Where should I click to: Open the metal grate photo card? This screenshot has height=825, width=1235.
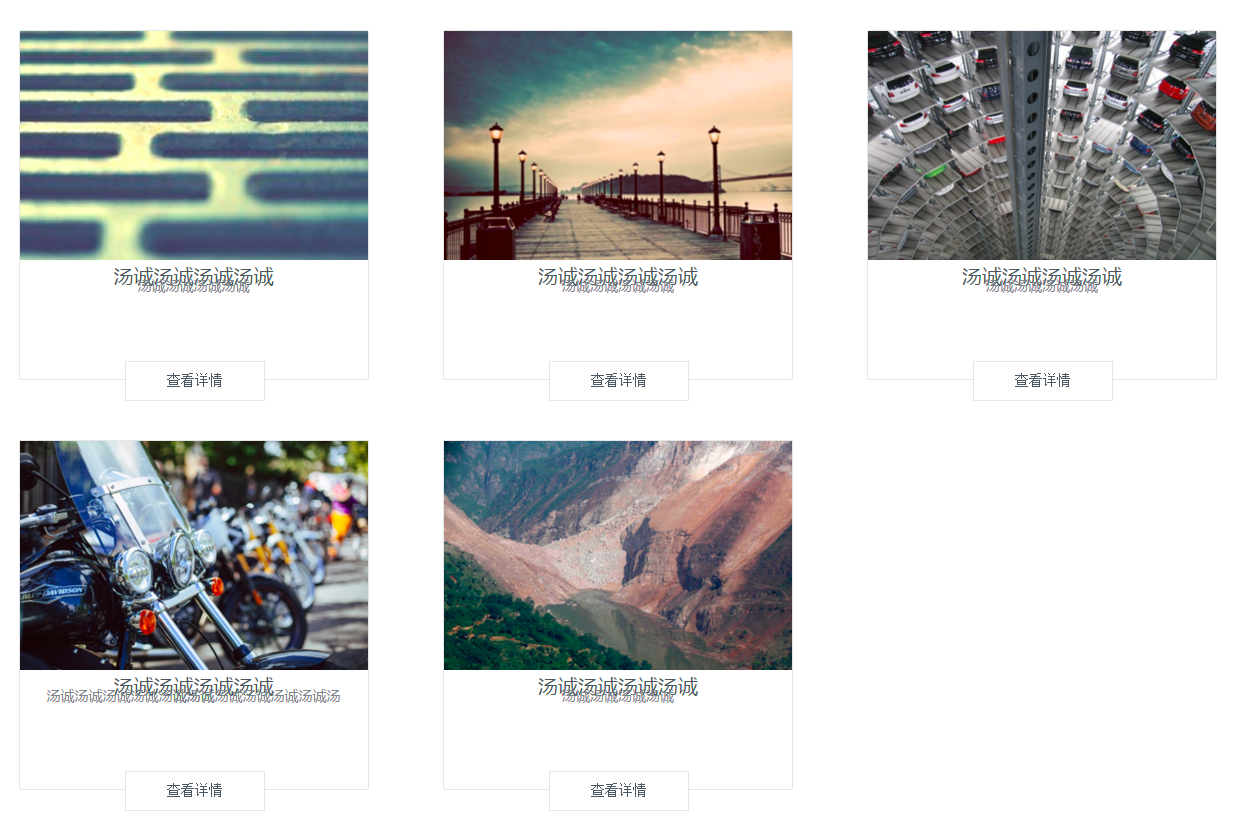click(x=194, y=146)
